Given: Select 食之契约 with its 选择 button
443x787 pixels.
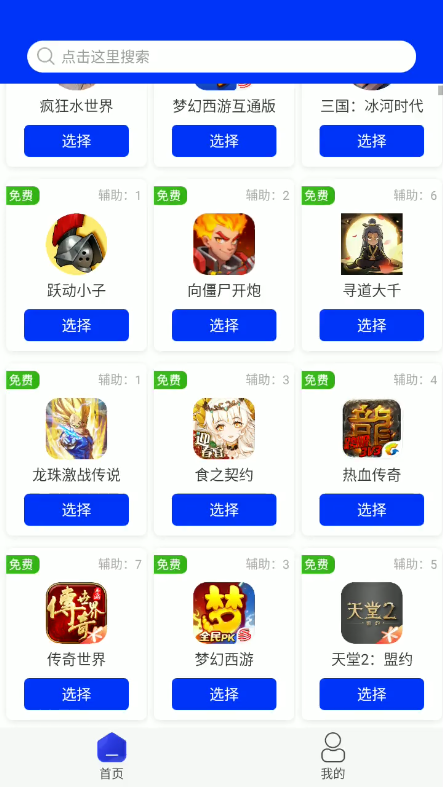Looking at the screenshot, I should (x=224, y=510).
